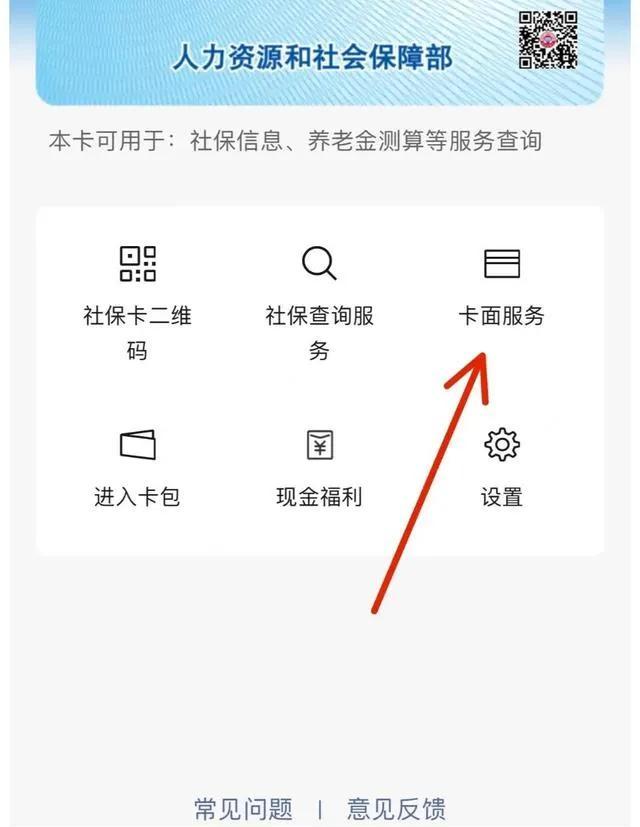This screenshot has width=640, height=827.
Task: Open the 常见问题 link
Action: pos(243,808)
